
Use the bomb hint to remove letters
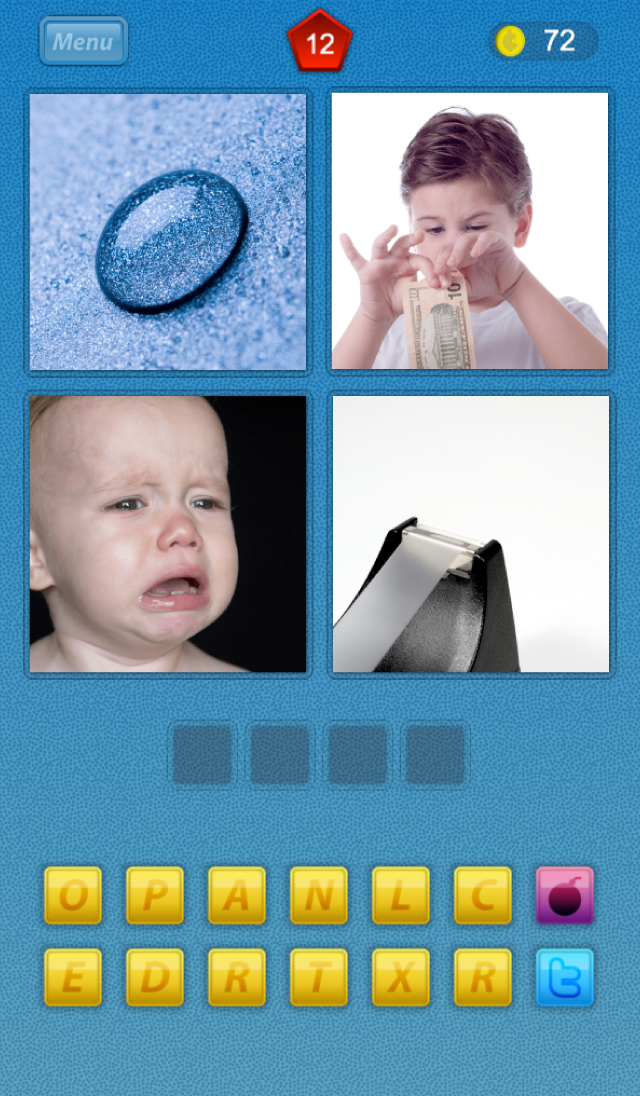565,895
